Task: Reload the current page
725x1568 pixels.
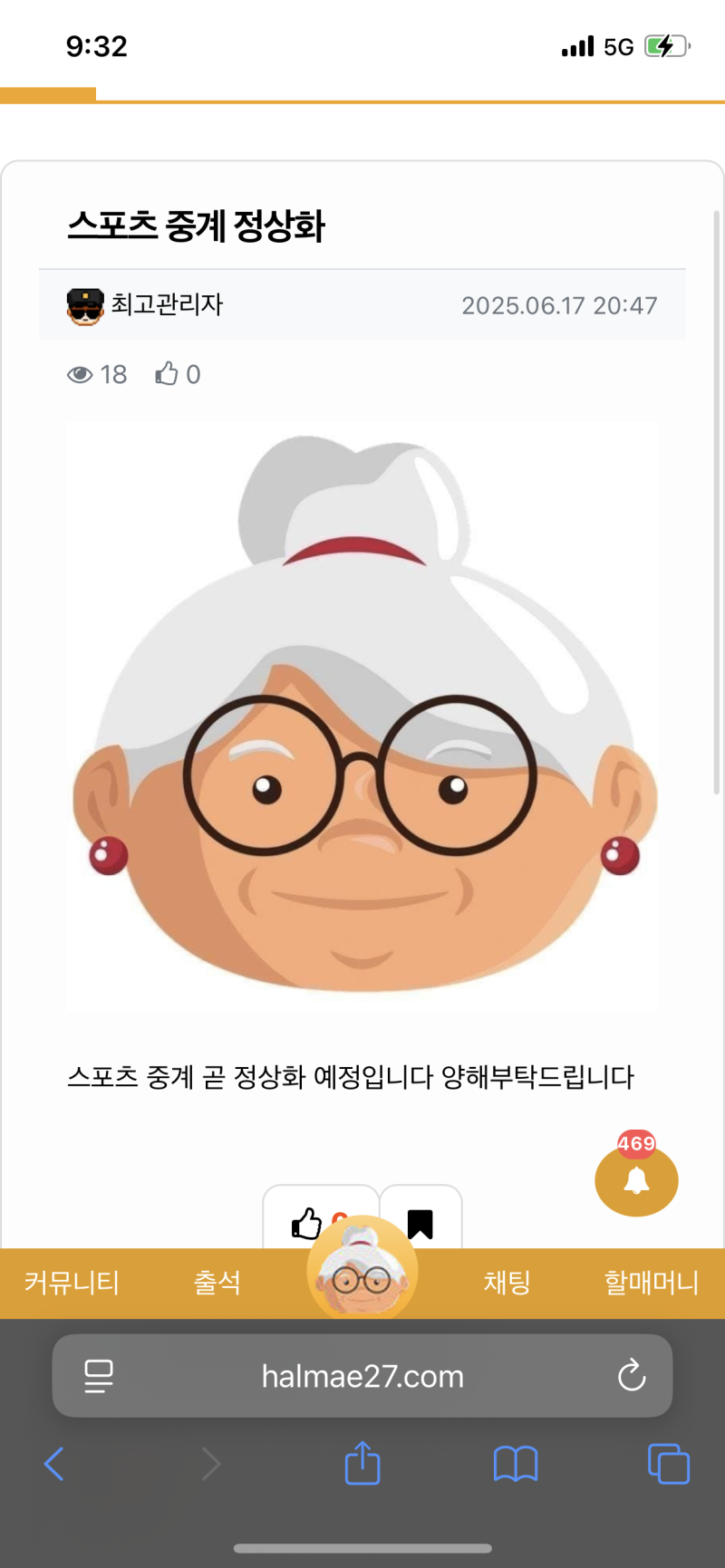Action: click(632, 1376)
